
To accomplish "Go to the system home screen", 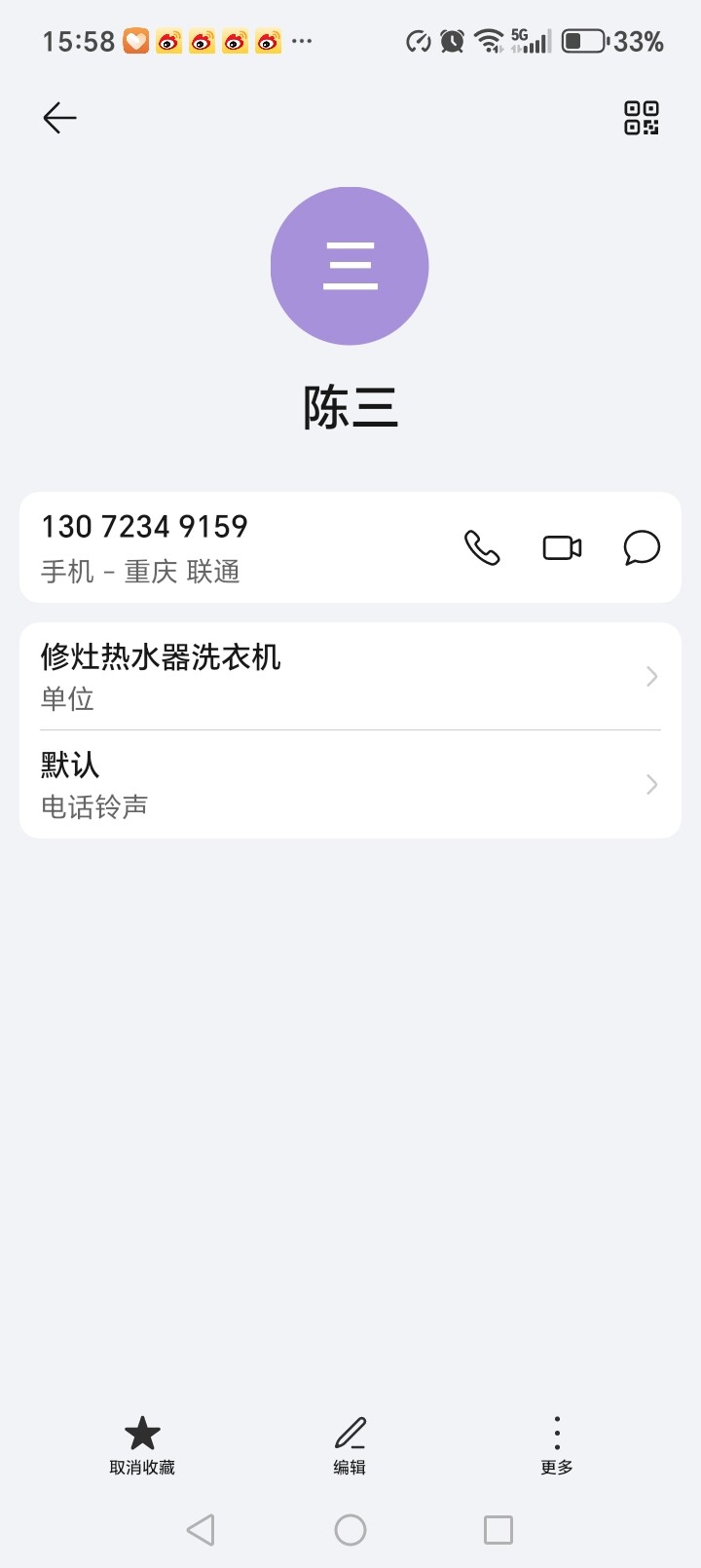I will click(x=350, y=1530).
